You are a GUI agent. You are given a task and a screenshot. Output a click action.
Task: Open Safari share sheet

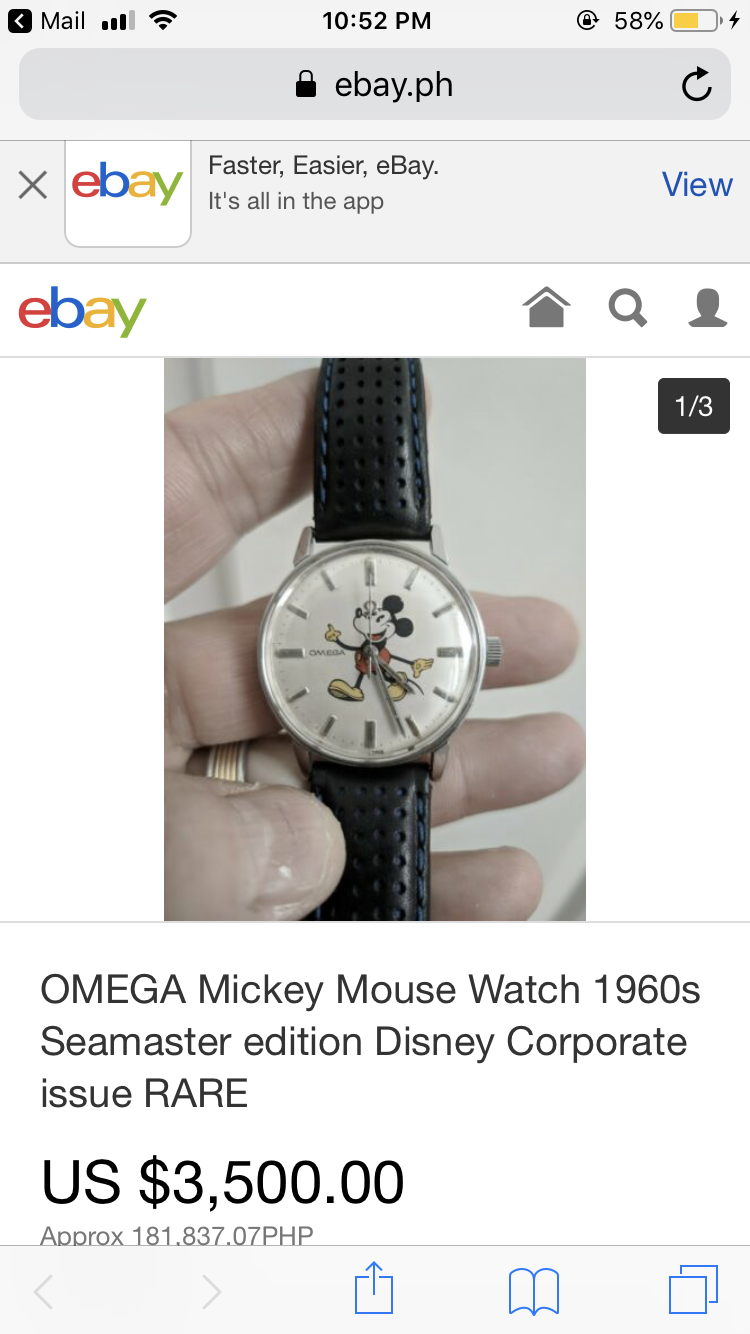pos(374,1290)
